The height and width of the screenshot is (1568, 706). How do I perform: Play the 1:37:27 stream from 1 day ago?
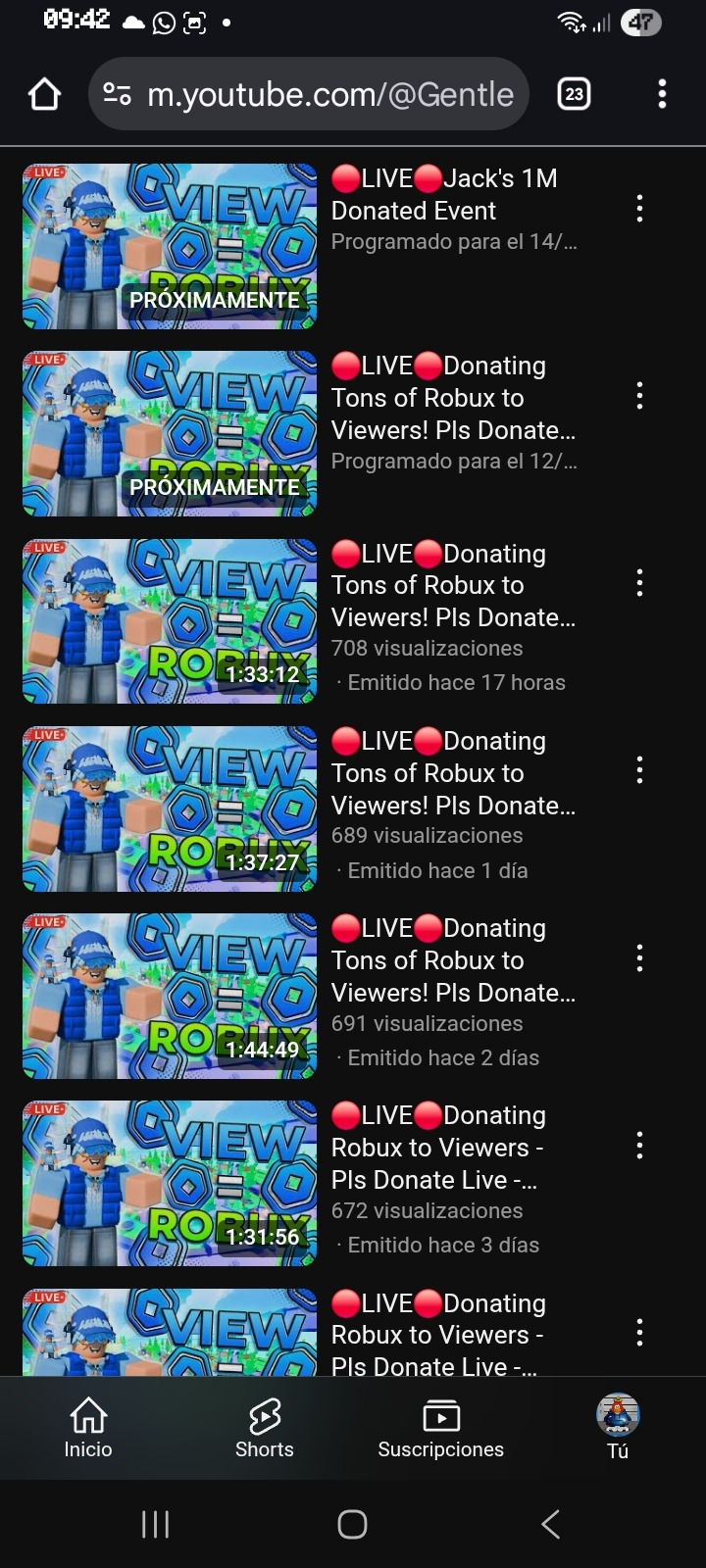pos(170,808)
